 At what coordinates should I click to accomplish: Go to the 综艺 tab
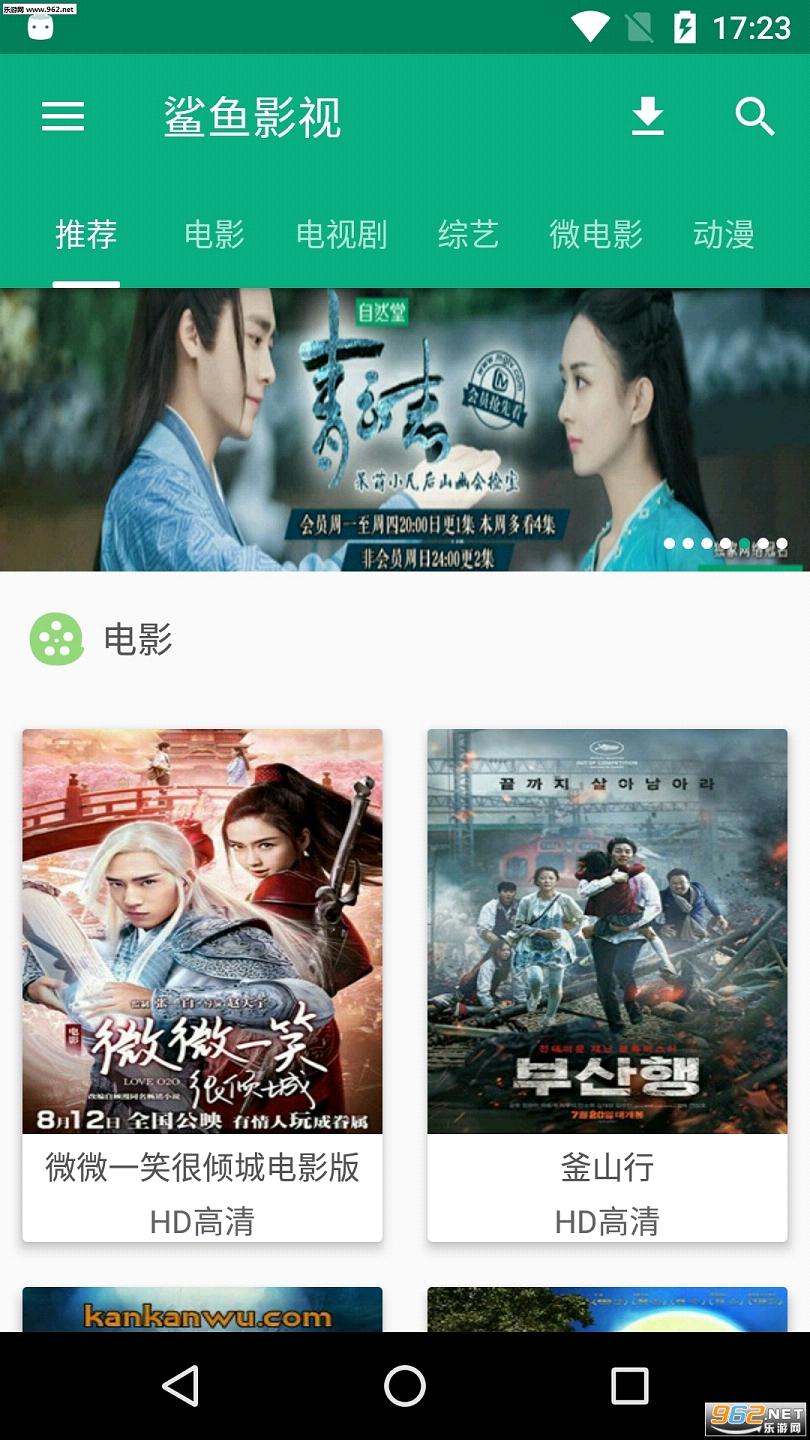pyautogui.click(x=468, y=235)
